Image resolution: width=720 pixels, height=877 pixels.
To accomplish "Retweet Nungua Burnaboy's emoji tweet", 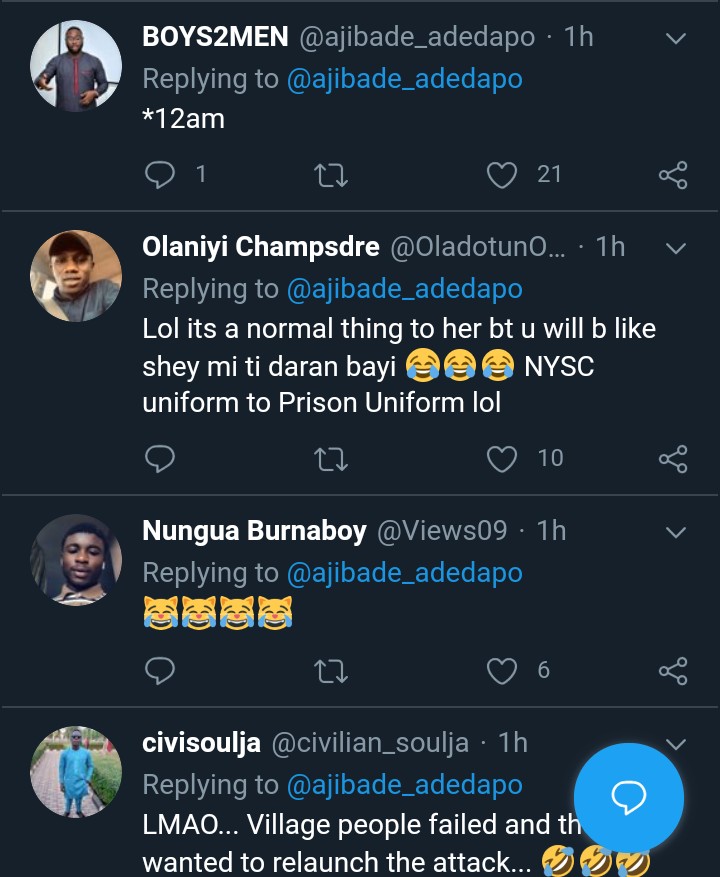I will pyautogui.click(x=331, y=671).
